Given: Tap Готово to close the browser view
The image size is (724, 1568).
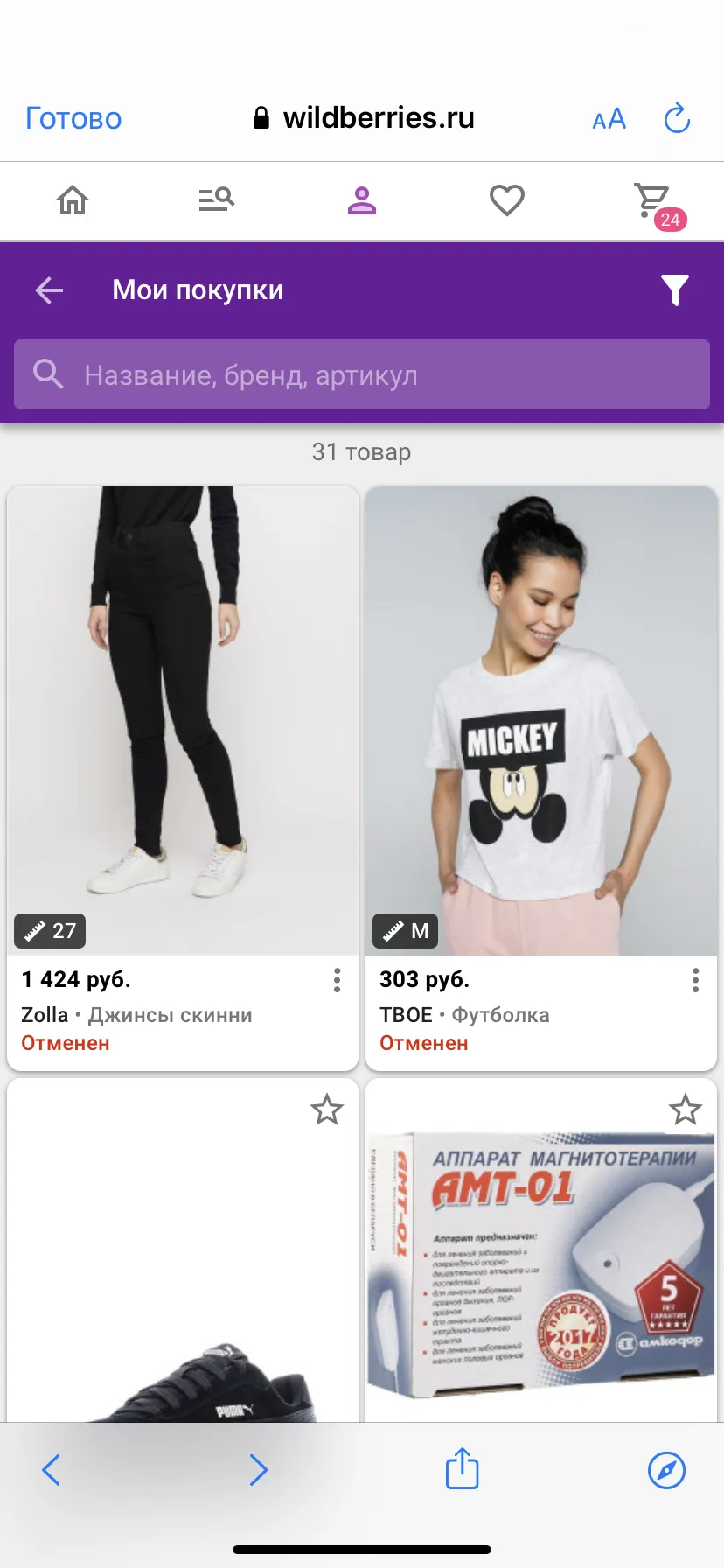Looking at the screenshot, I should pyautogui.click(x=73, y=118).
